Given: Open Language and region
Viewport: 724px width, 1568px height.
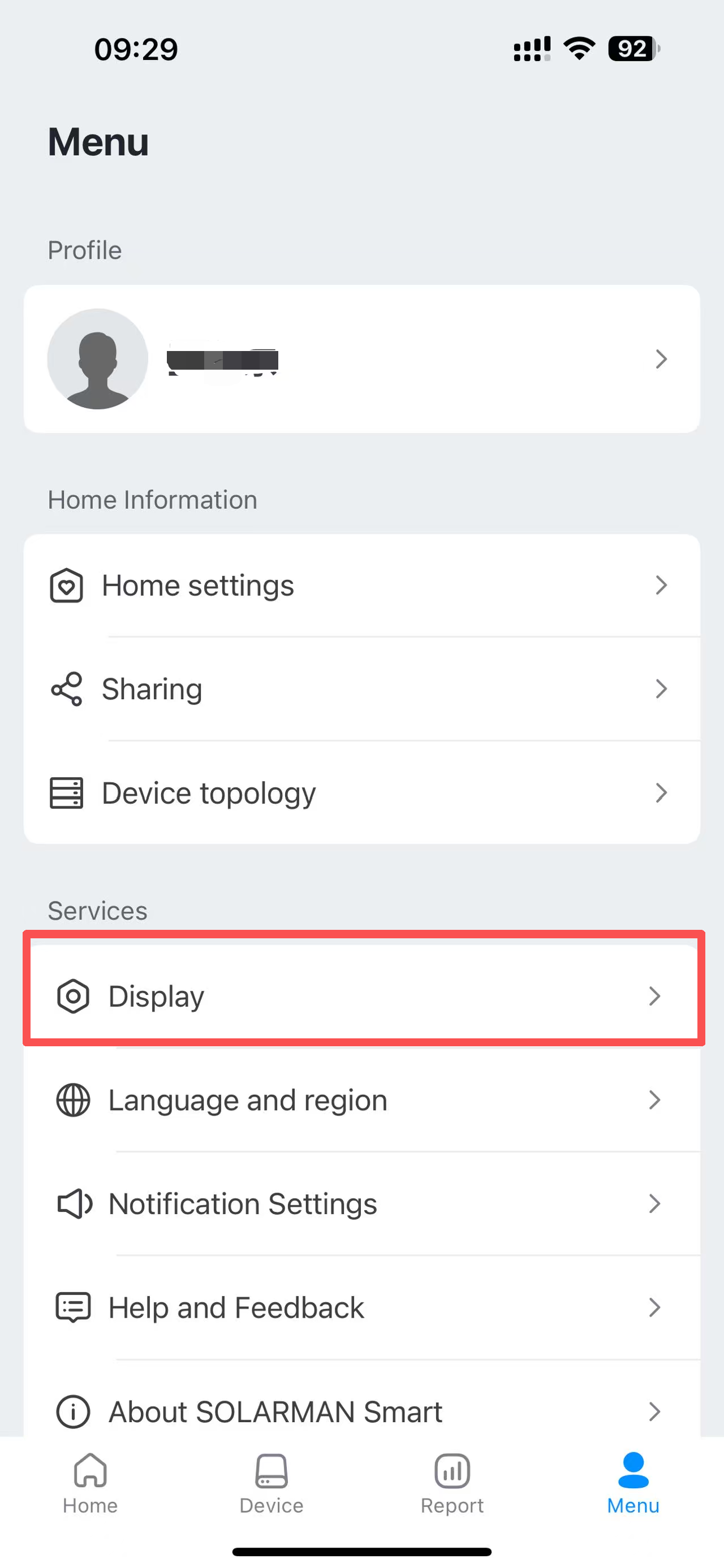Looking at the screenshot, I should tap(361, 1100).
